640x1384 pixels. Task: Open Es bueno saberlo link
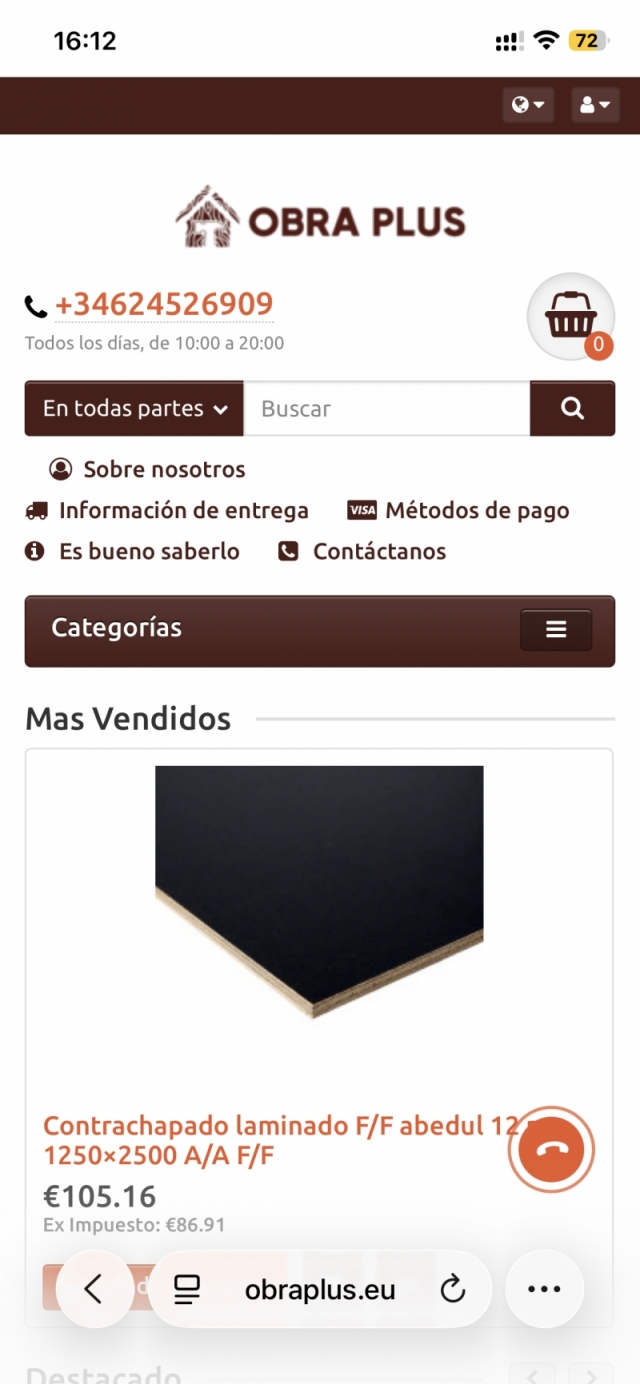click(x=148, y=551)
